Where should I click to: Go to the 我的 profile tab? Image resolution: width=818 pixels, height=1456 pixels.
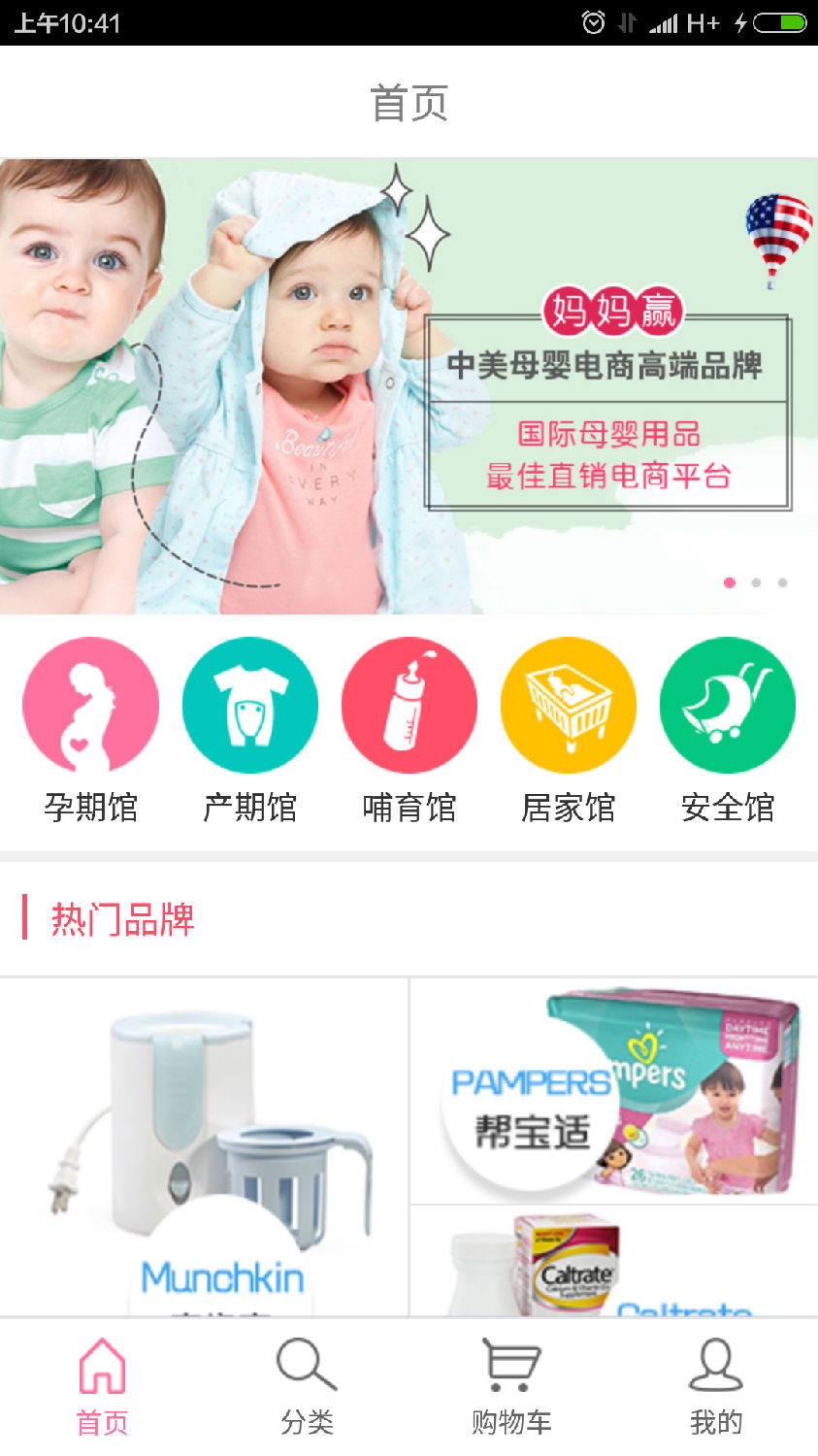tap(716, 1386)
